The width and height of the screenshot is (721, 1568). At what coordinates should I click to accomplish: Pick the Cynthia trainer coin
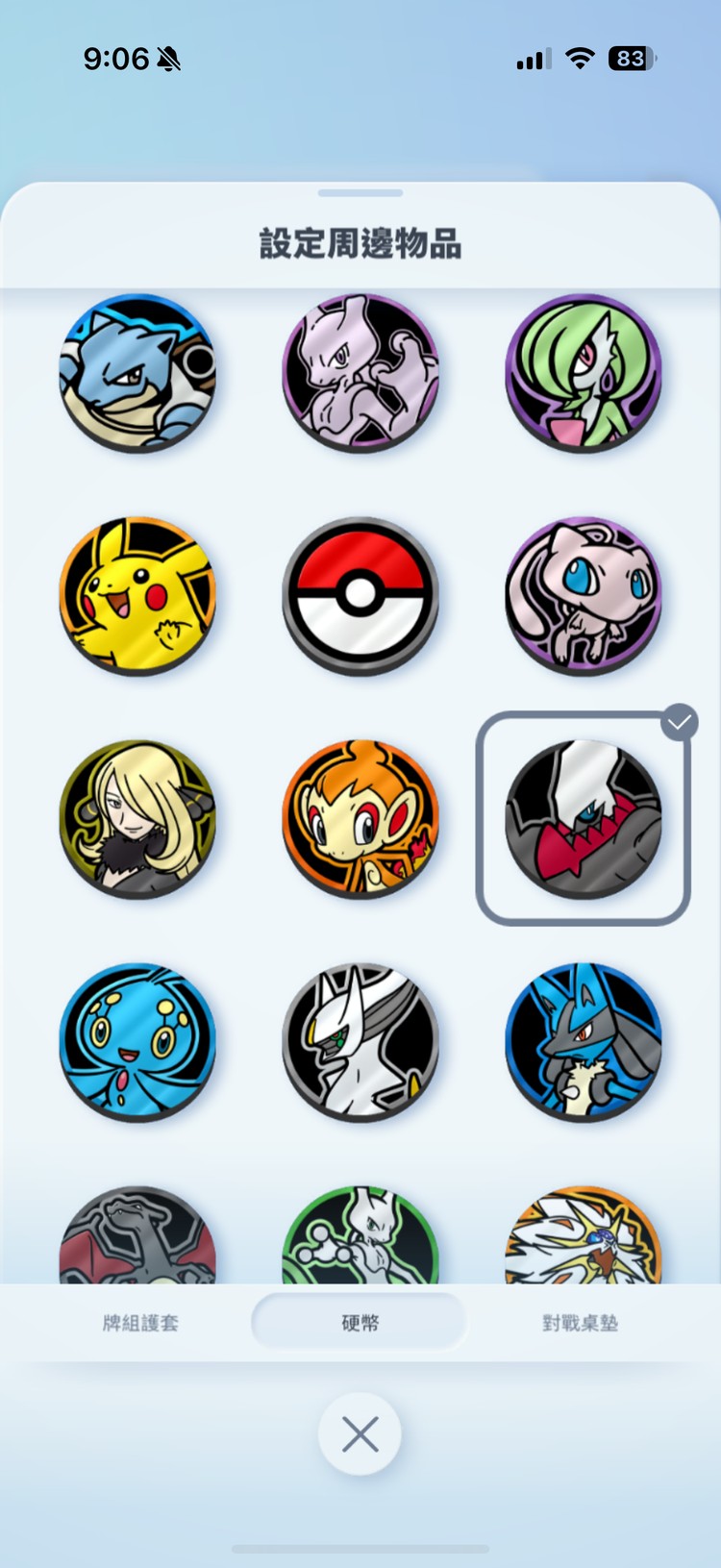[137, 818]
